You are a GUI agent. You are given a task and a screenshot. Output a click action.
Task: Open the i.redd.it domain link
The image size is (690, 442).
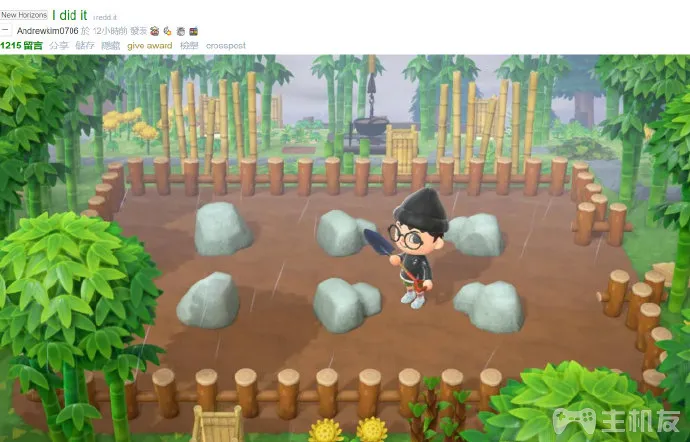pos(104,18)
